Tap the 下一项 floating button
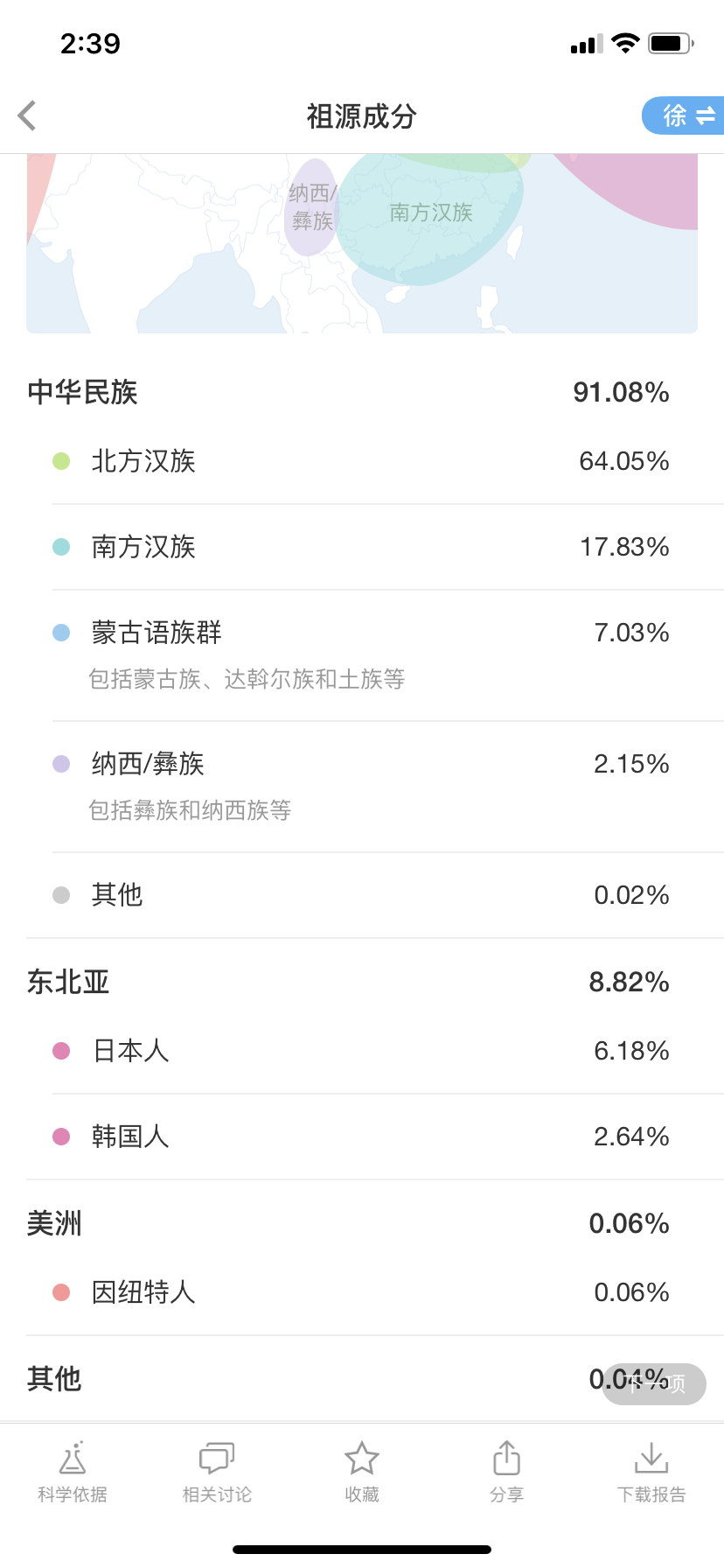724x1568 pixels. (x=654, y=1384)
